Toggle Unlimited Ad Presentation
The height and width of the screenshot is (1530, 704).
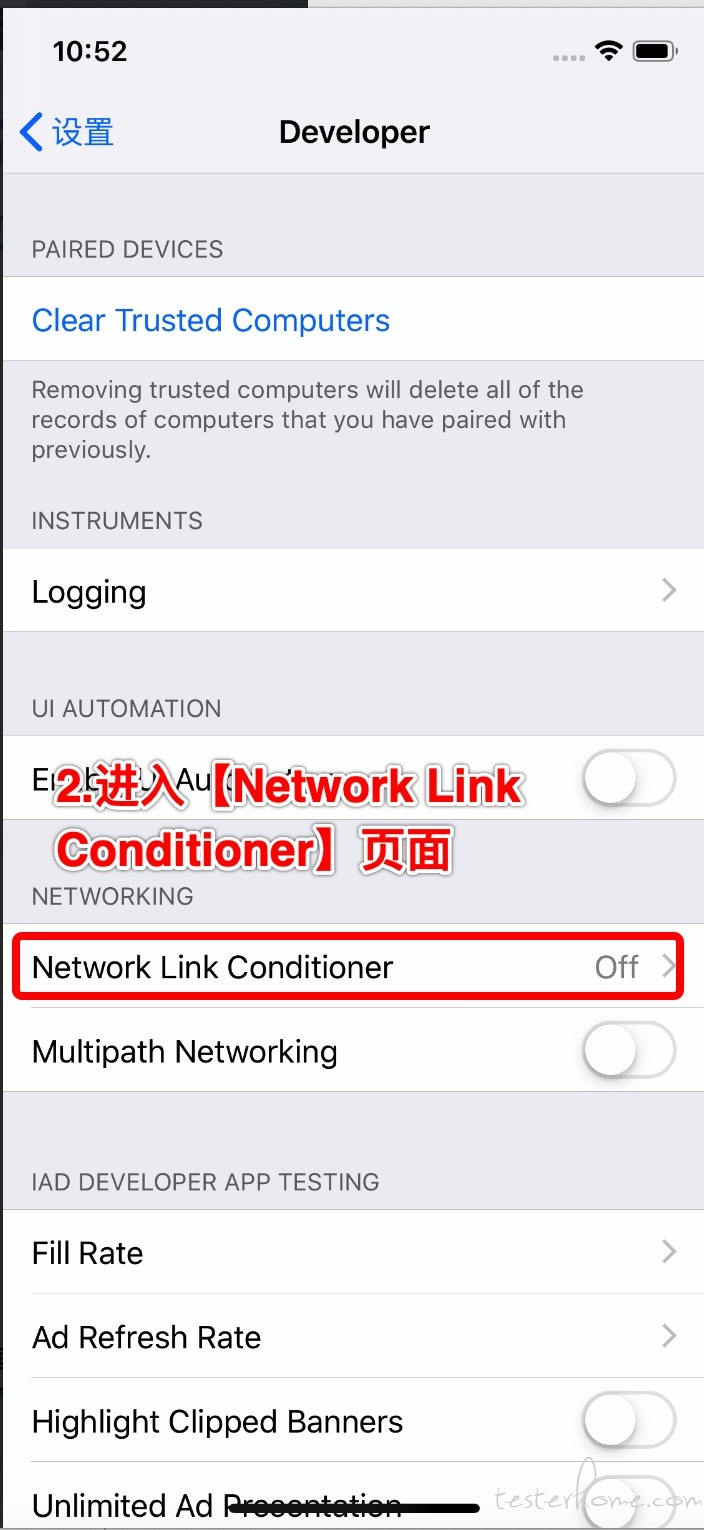(629, 1503)
